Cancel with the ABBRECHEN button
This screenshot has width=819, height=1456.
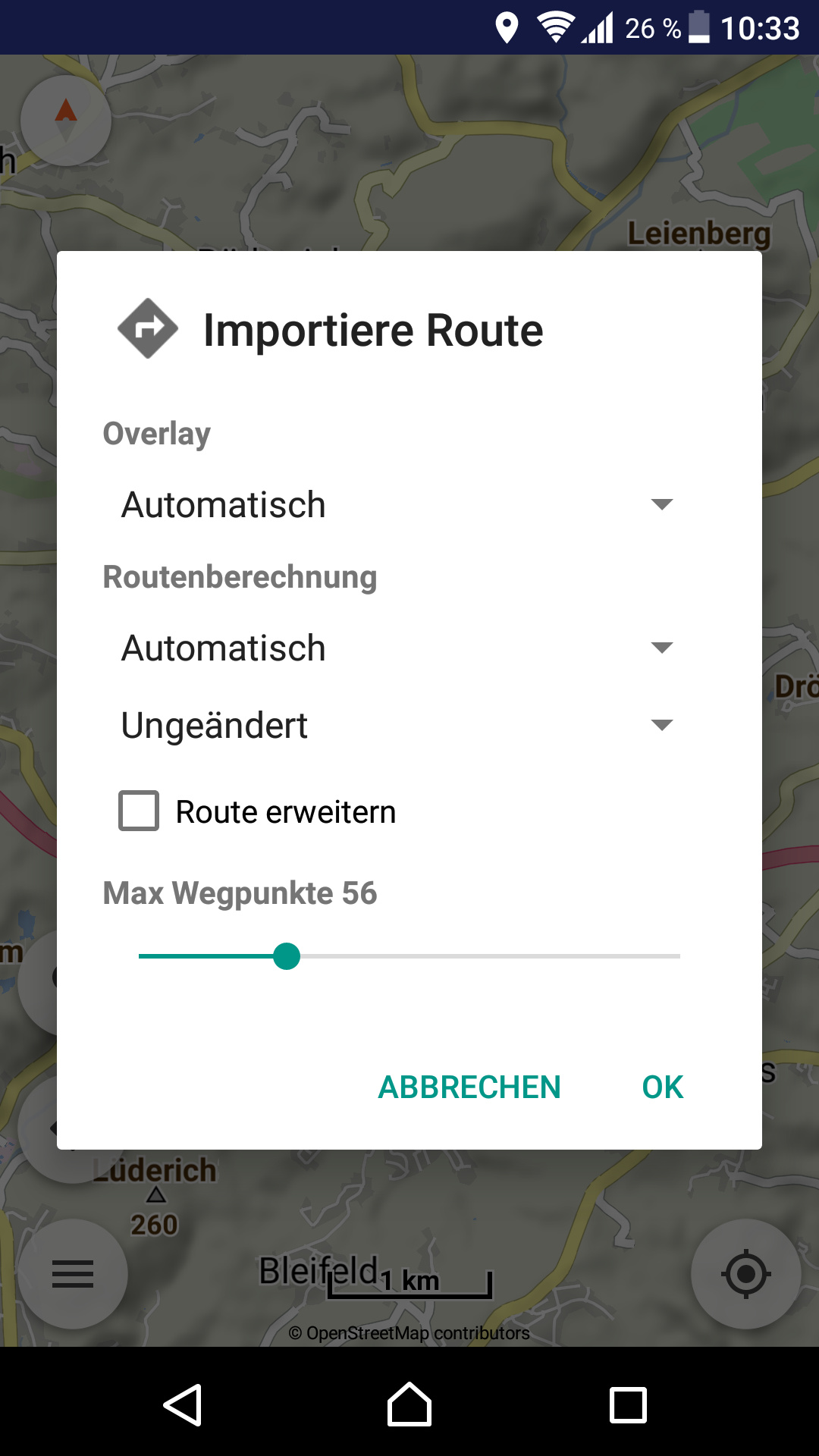(x=469, y=1087)
